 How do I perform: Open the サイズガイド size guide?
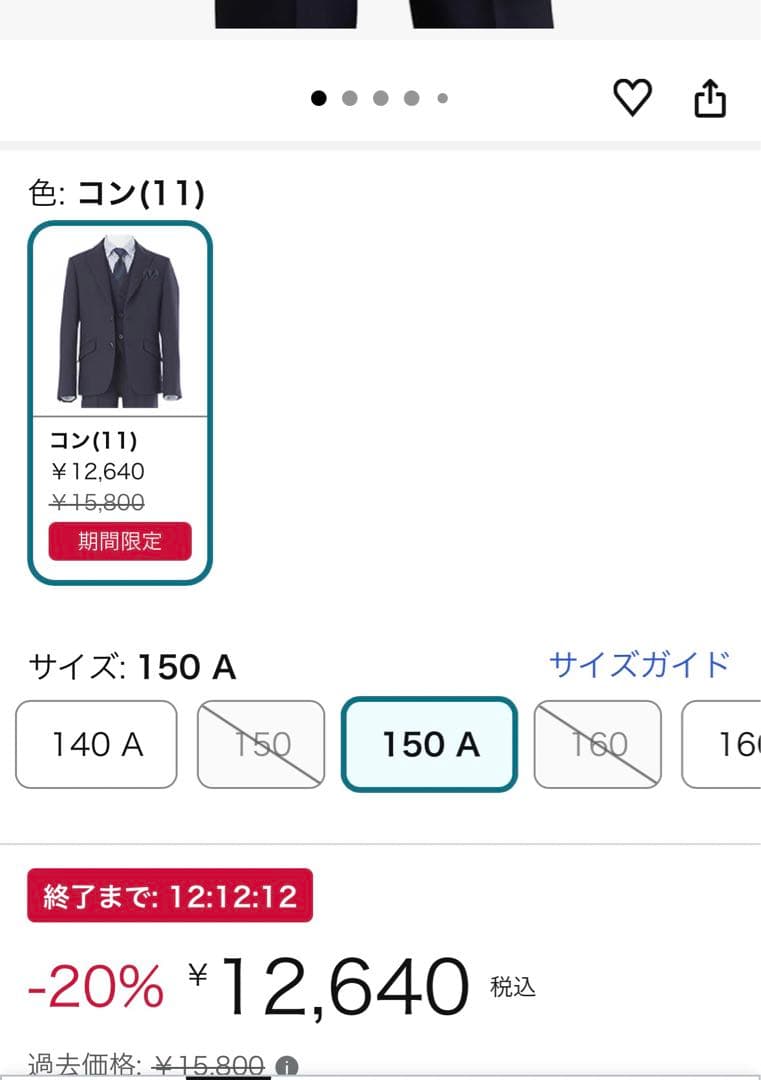coord(638,662)
